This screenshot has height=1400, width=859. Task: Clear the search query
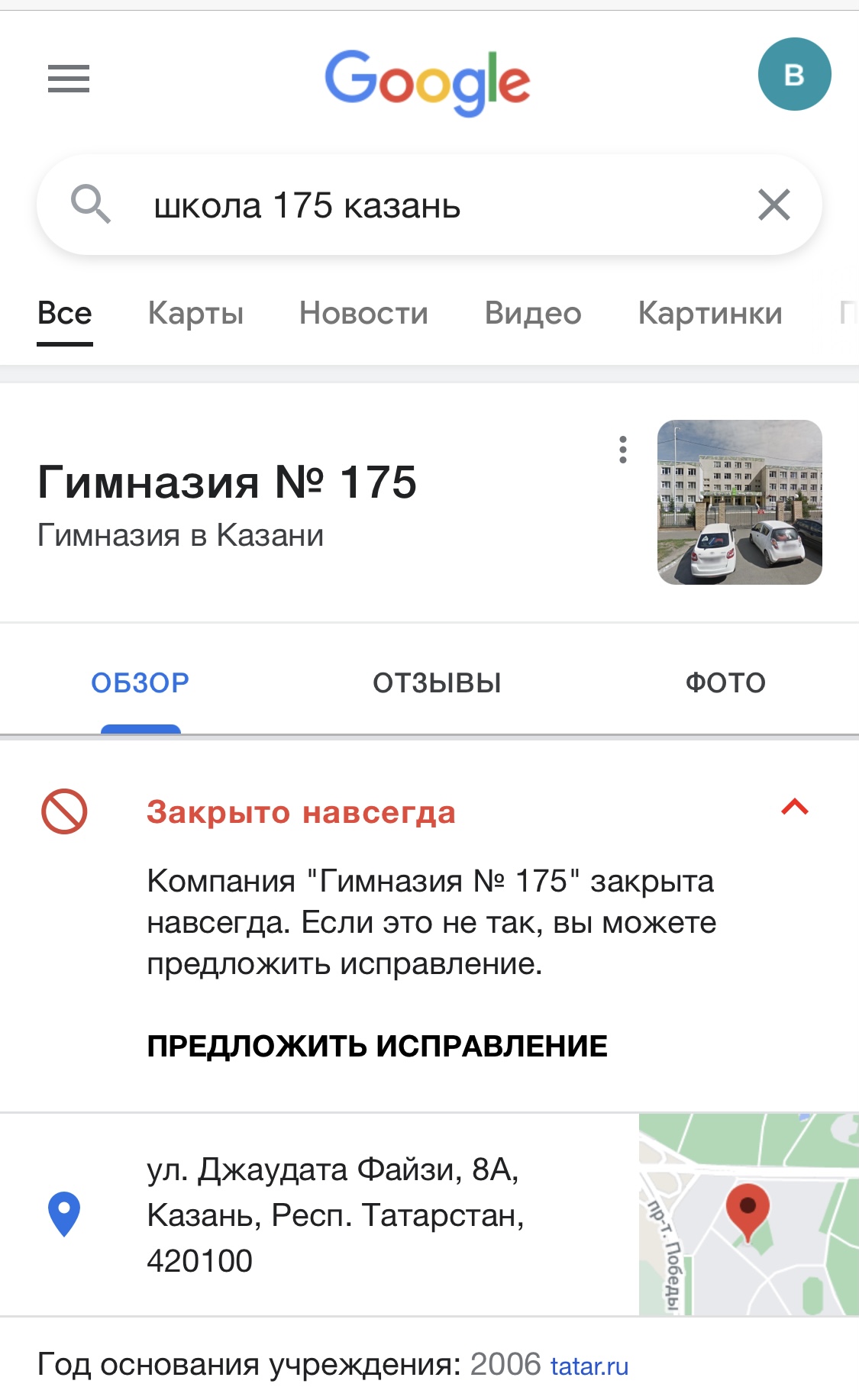point(773,205)
